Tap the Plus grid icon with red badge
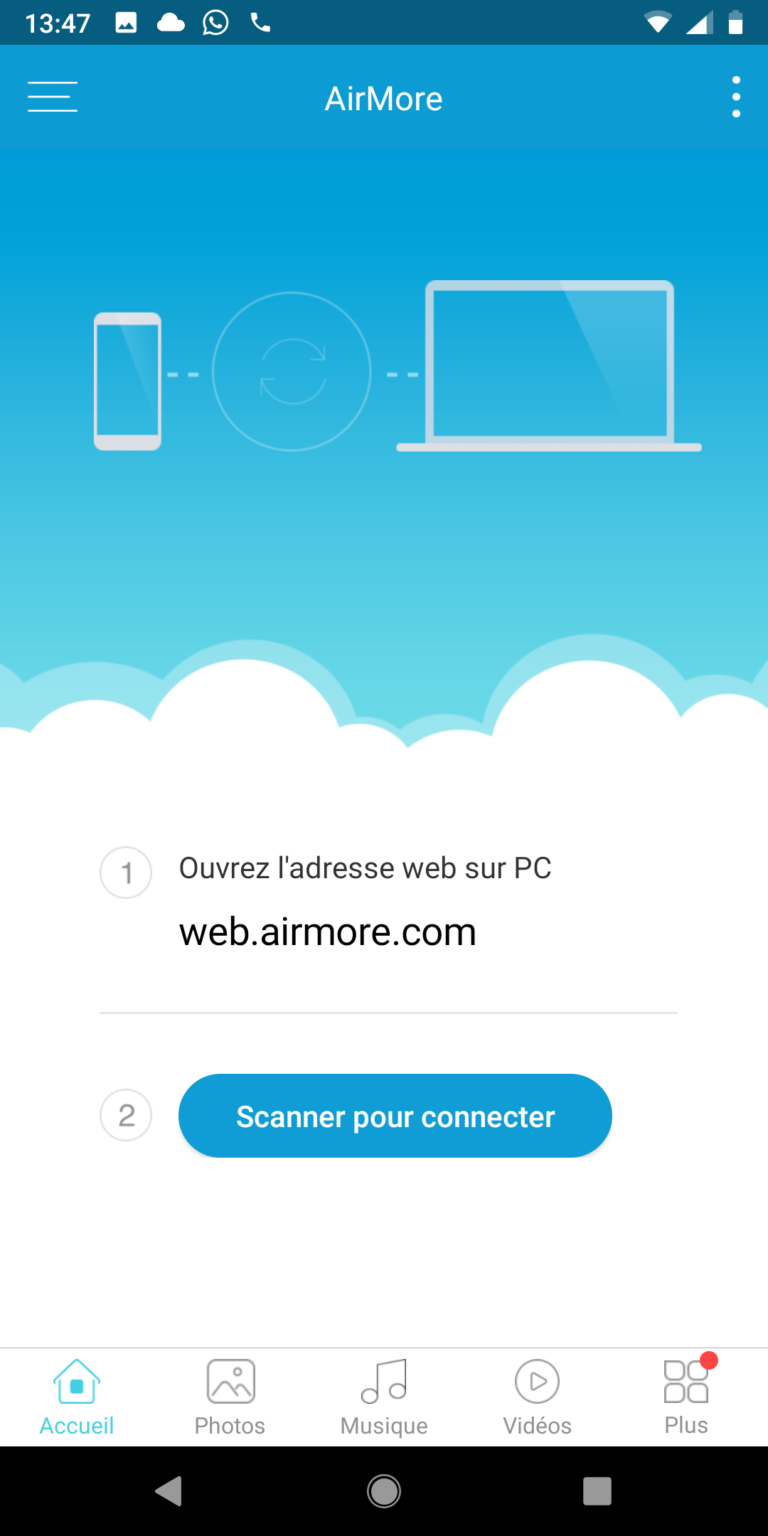The image size is (768, 1536). 686,1380
